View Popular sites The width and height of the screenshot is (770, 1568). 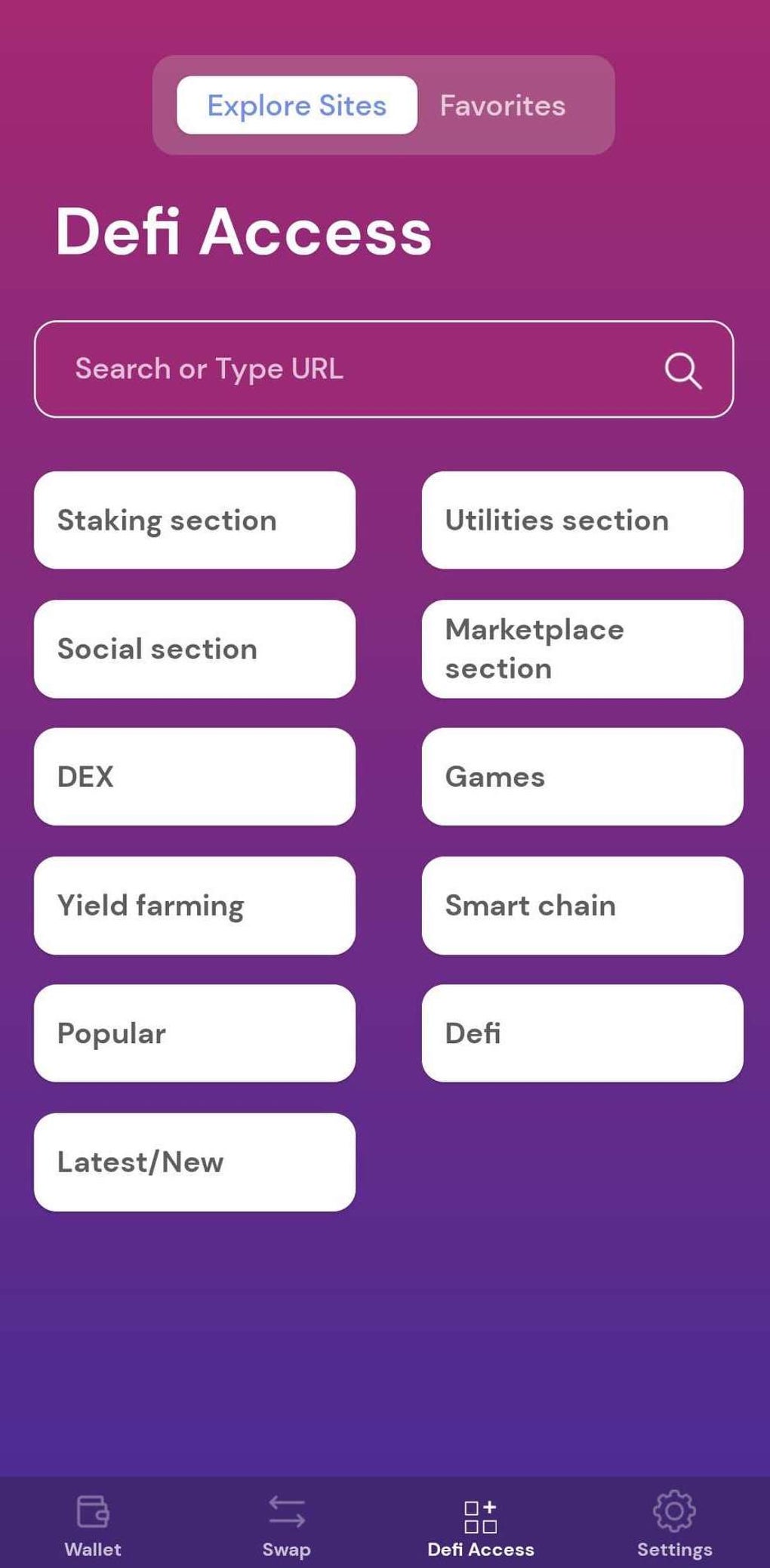(195, 1033)
